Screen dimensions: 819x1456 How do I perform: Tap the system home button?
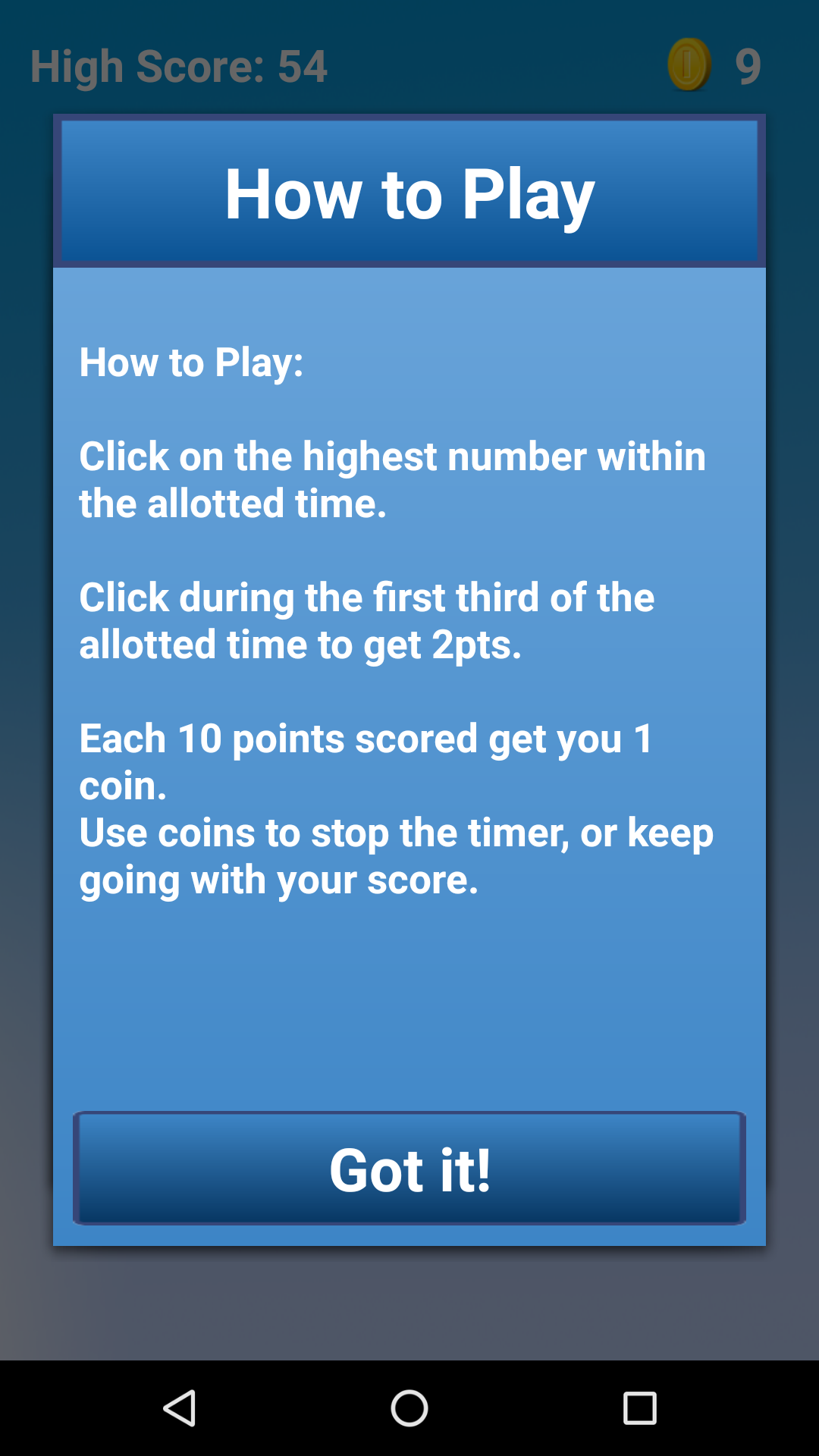pos(409,1408)
